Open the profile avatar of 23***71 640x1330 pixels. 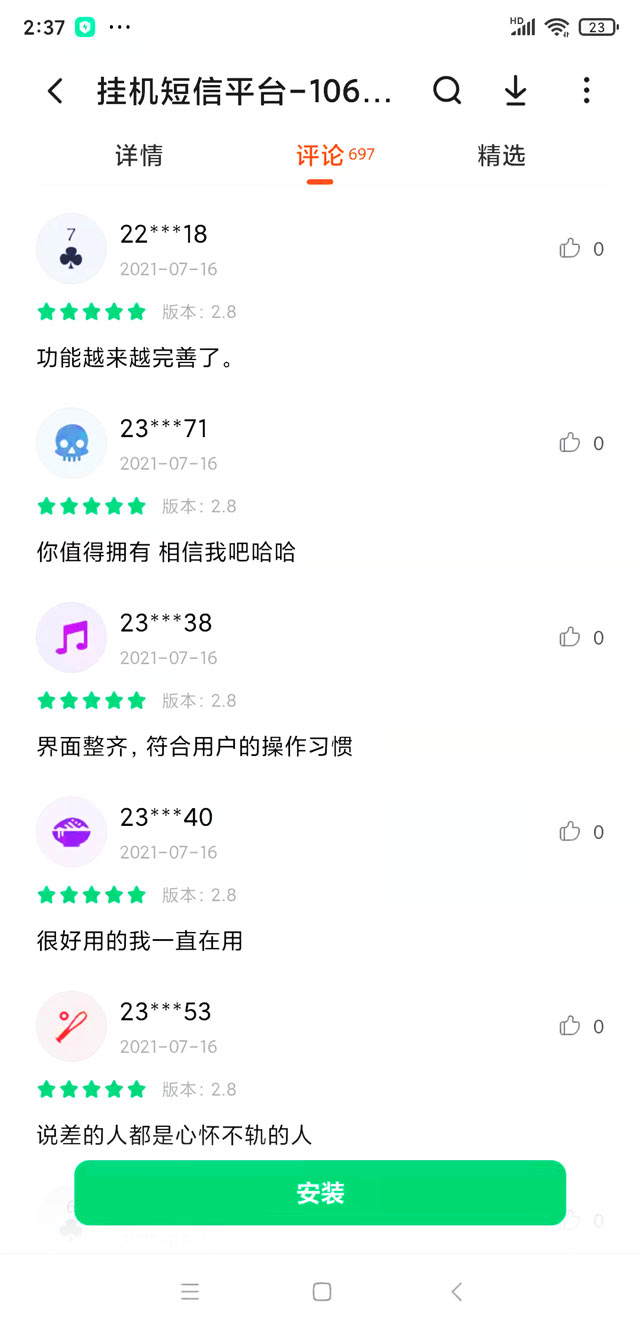(x=71, y=443)
